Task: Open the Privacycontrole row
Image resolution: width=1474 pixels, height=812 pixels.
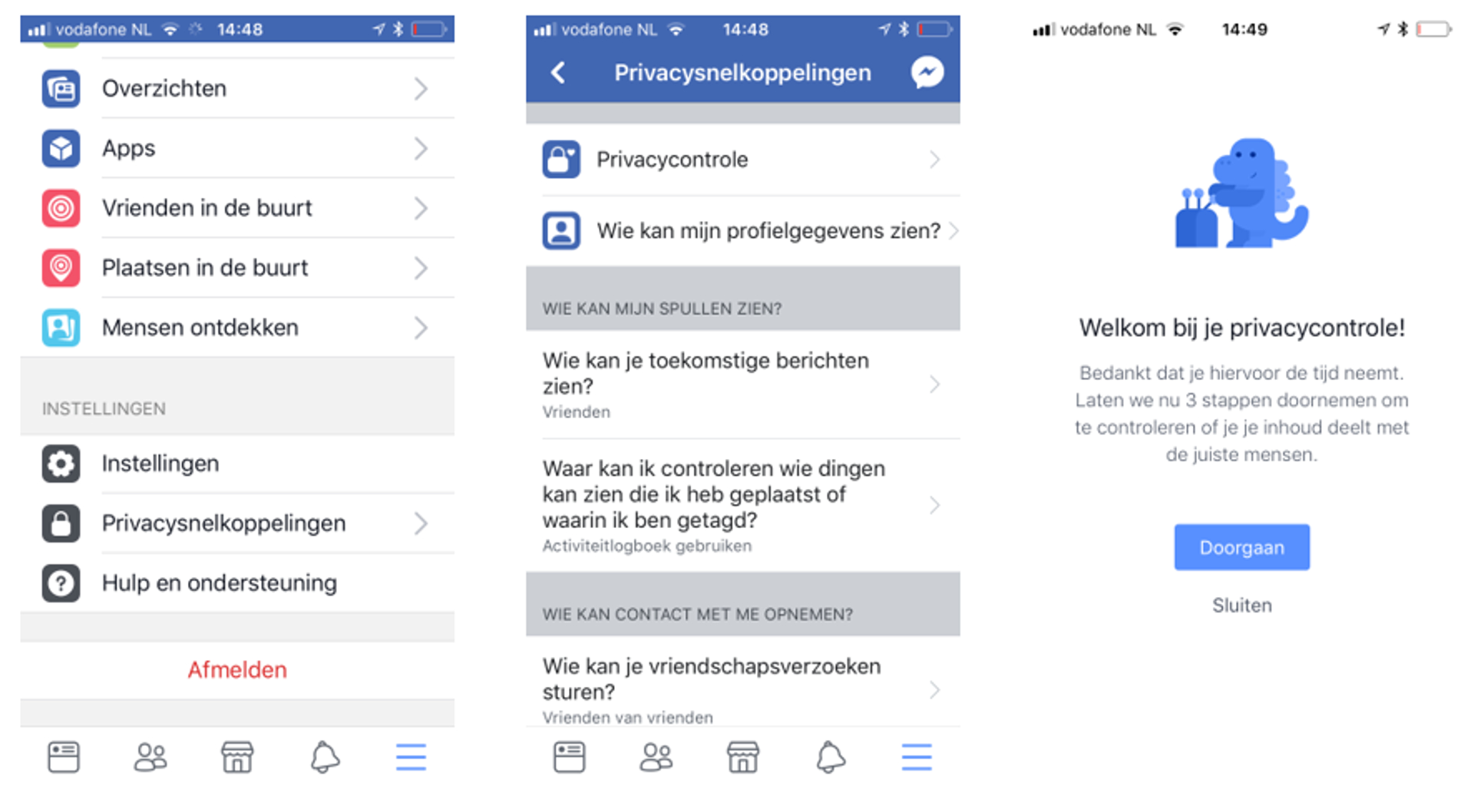Action: click(x=742, y=160)
